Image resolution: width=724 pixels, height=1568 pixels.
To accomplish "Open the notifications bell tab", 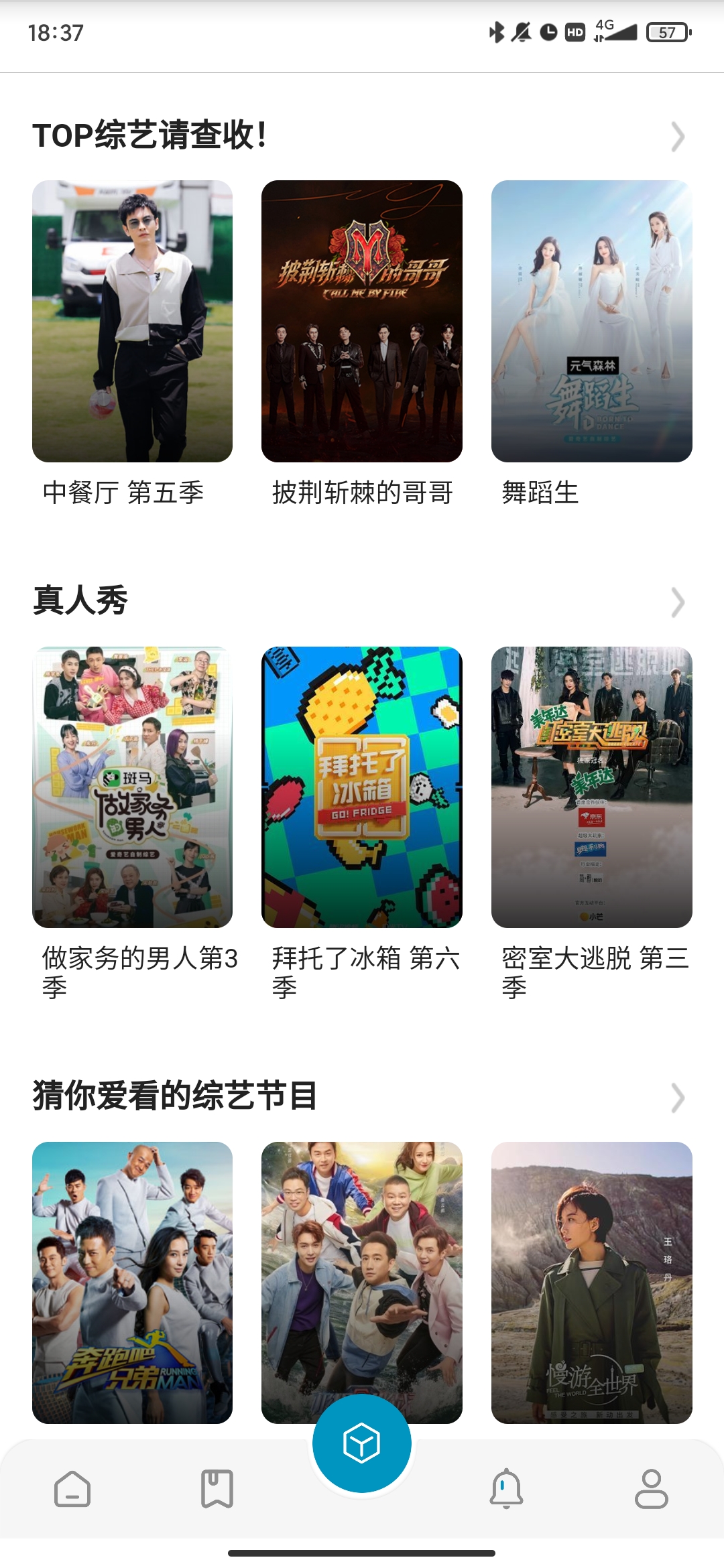I will (x=507, y=1489).
